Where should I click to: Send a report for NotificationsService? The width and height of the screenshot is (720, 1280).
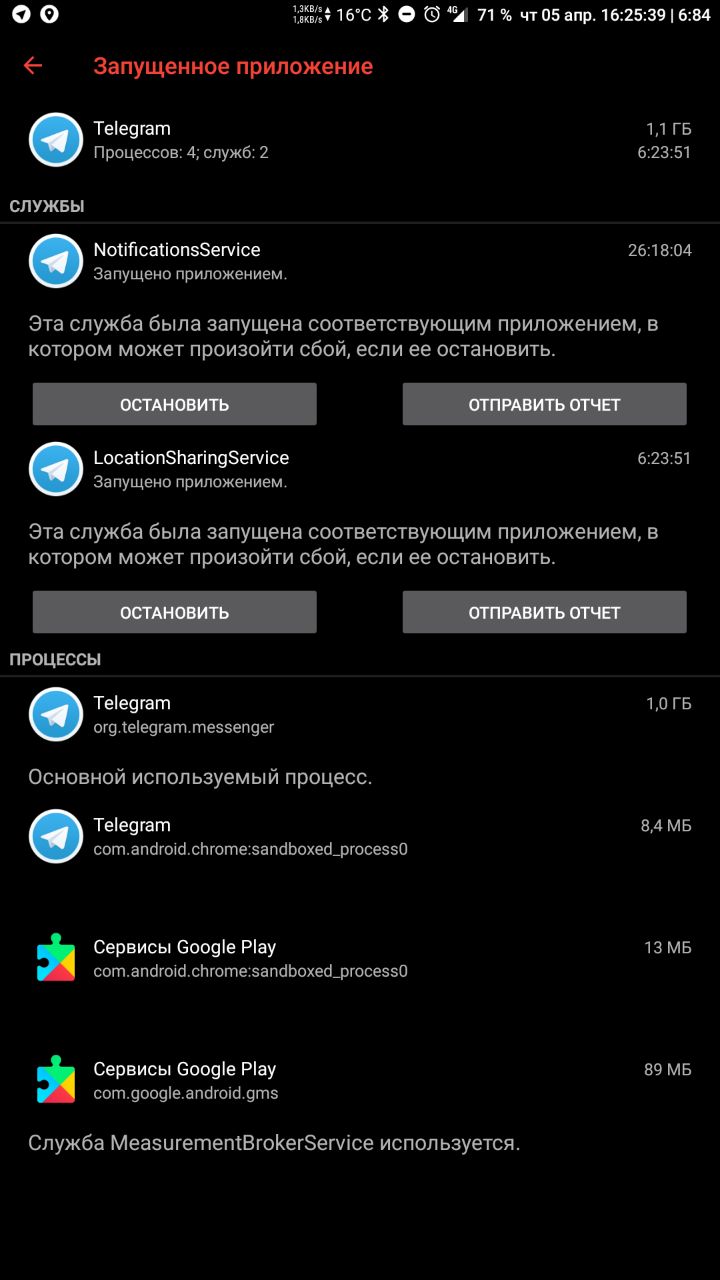point(544,404)
